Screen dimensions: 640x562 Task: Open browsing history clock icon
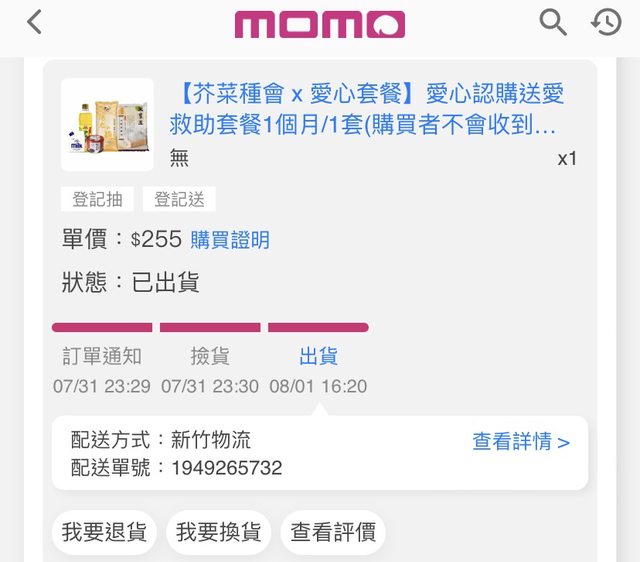coord(606,22)
